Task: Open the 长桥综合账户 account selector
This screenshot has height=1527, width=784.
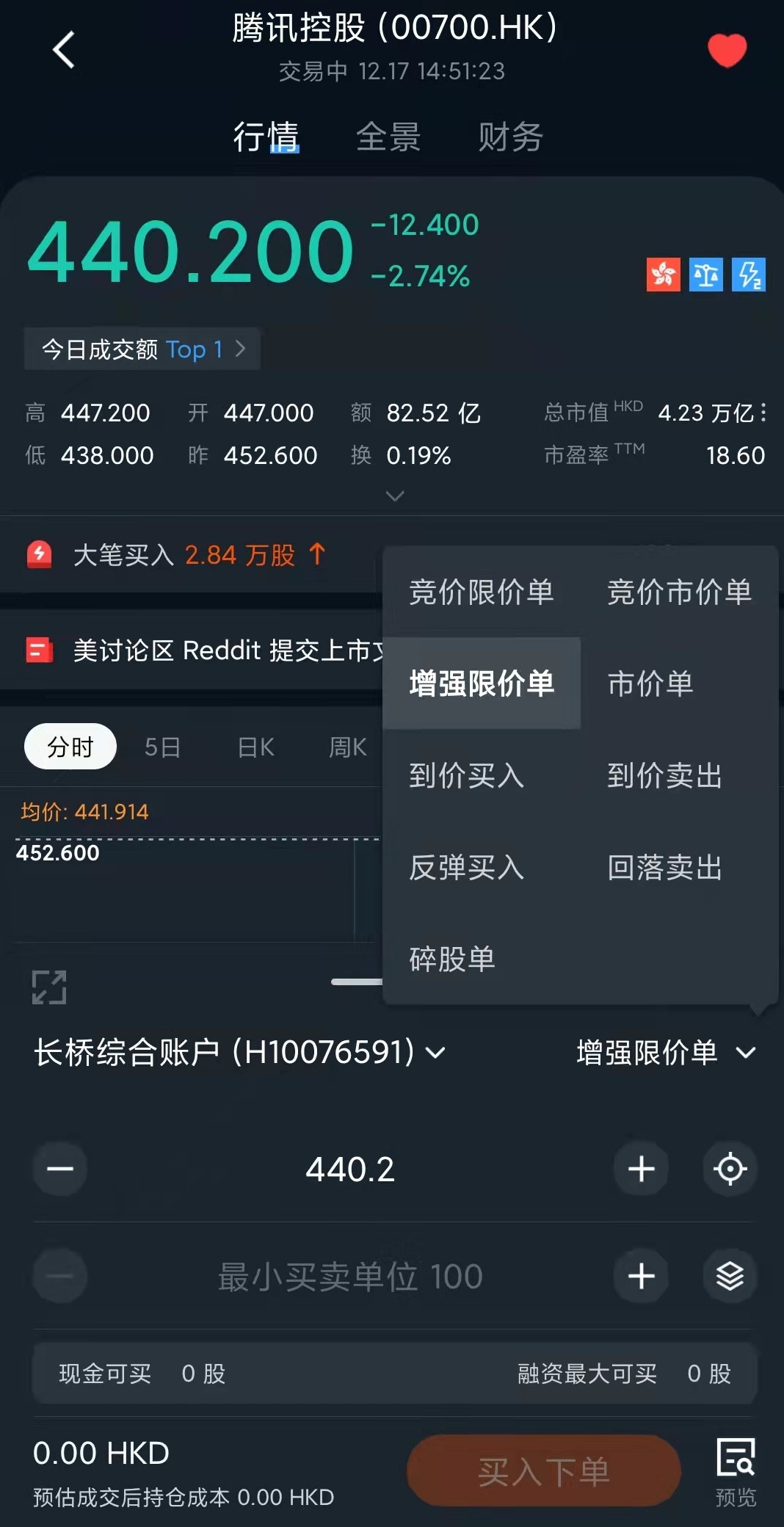Action: tap(239, 1052)
